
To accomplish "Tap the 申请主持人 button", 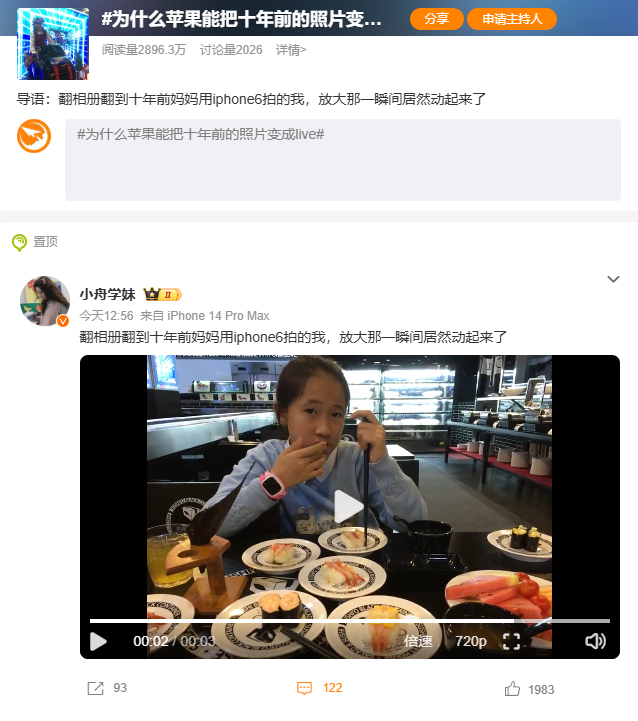I will tap(511, 19).
